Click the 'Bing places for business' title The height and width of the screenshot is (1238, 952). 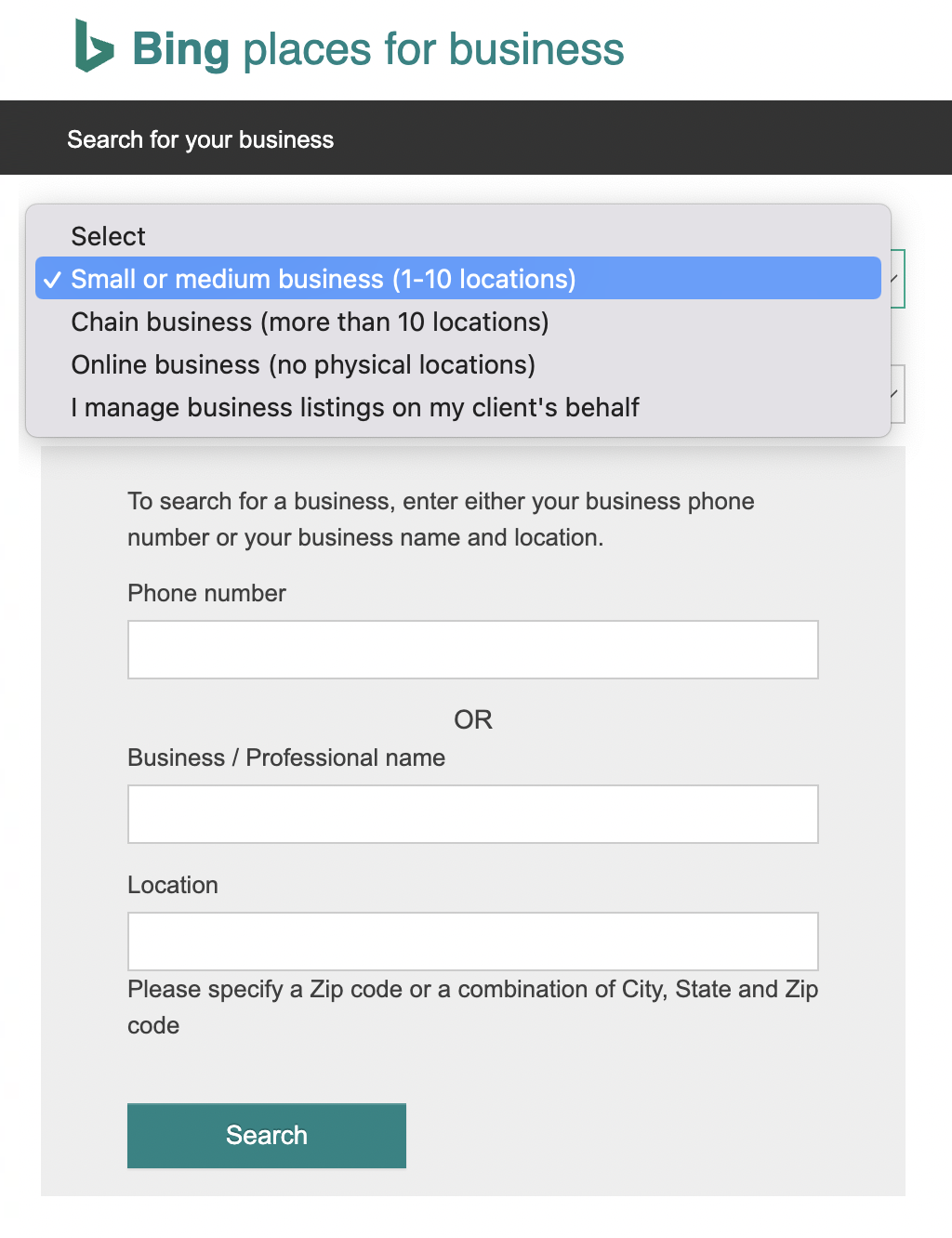click(x=377, y=49)
